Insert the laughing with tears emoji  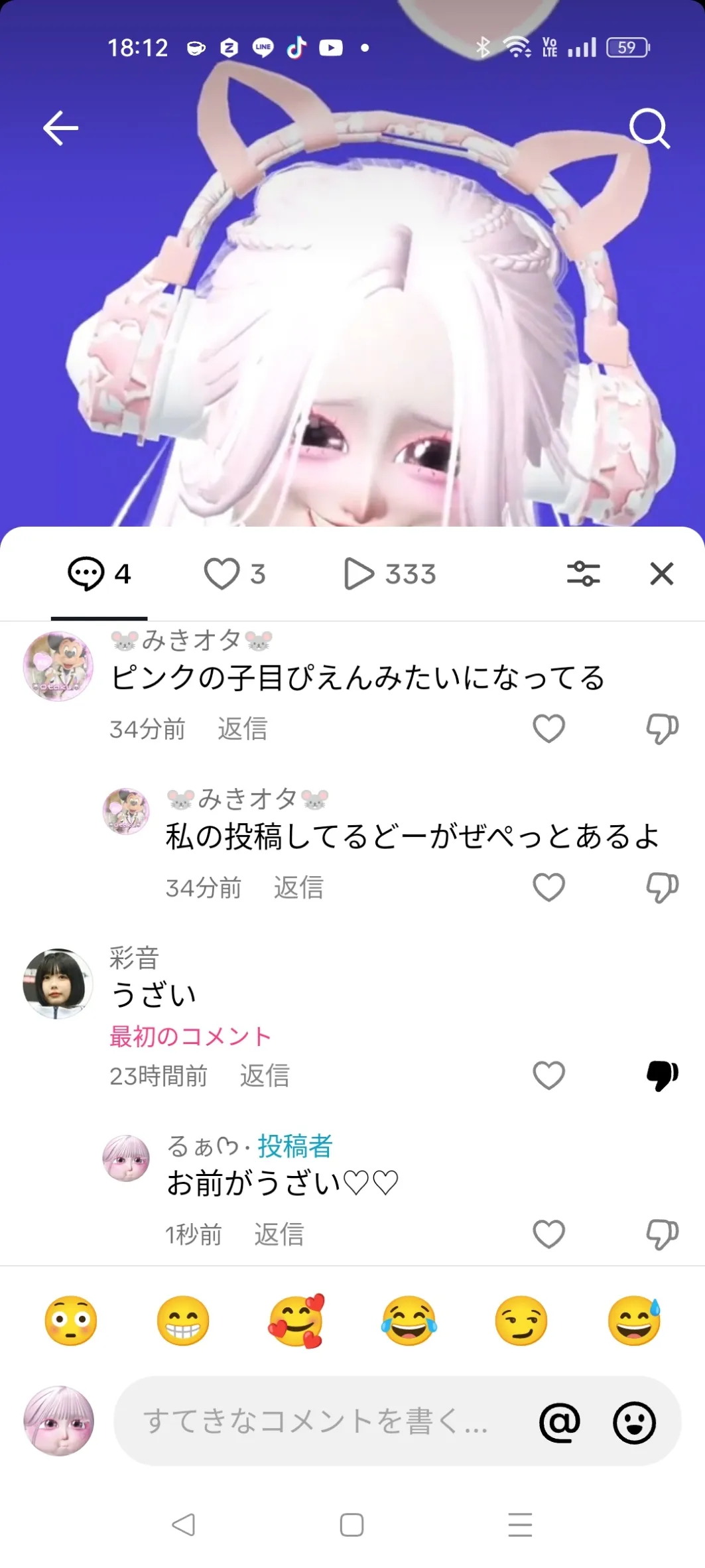409,1321
